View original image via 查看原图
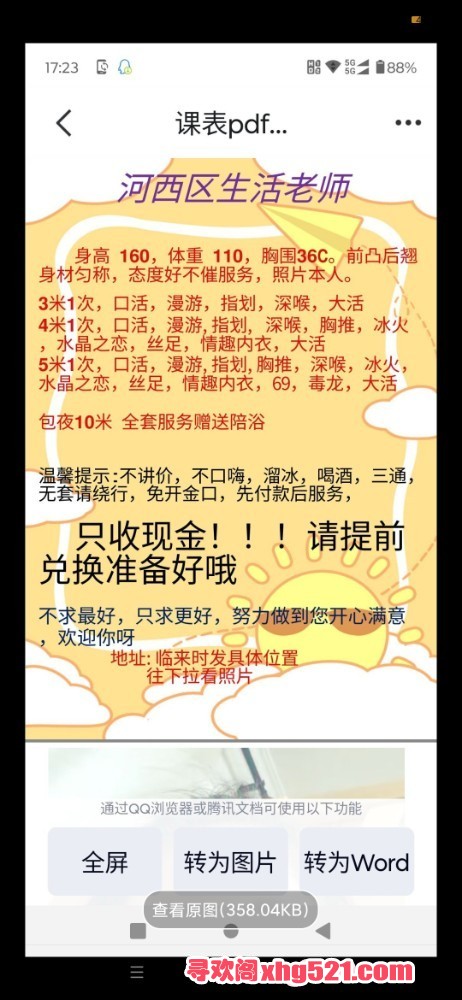The height and width of the screenshot is (1000, 462). click(230, 909)
